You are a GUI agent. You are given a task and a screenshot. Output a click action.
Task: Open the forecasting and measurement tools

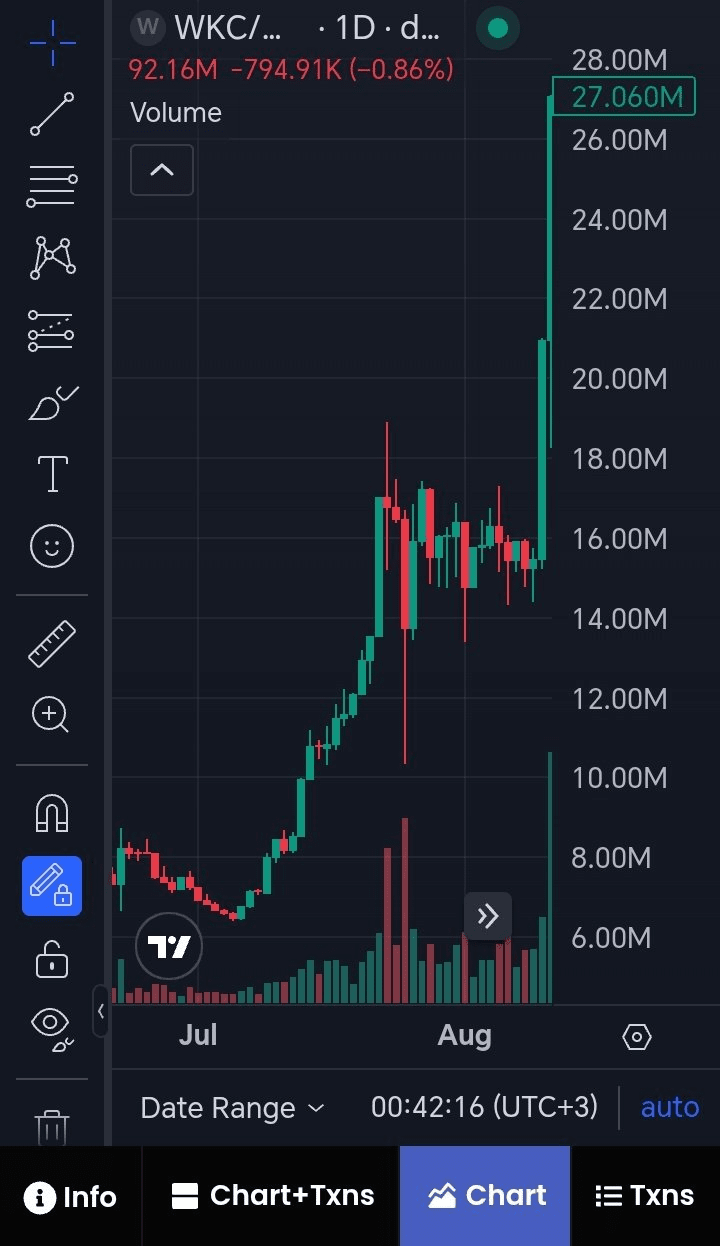tap(52, 330)
